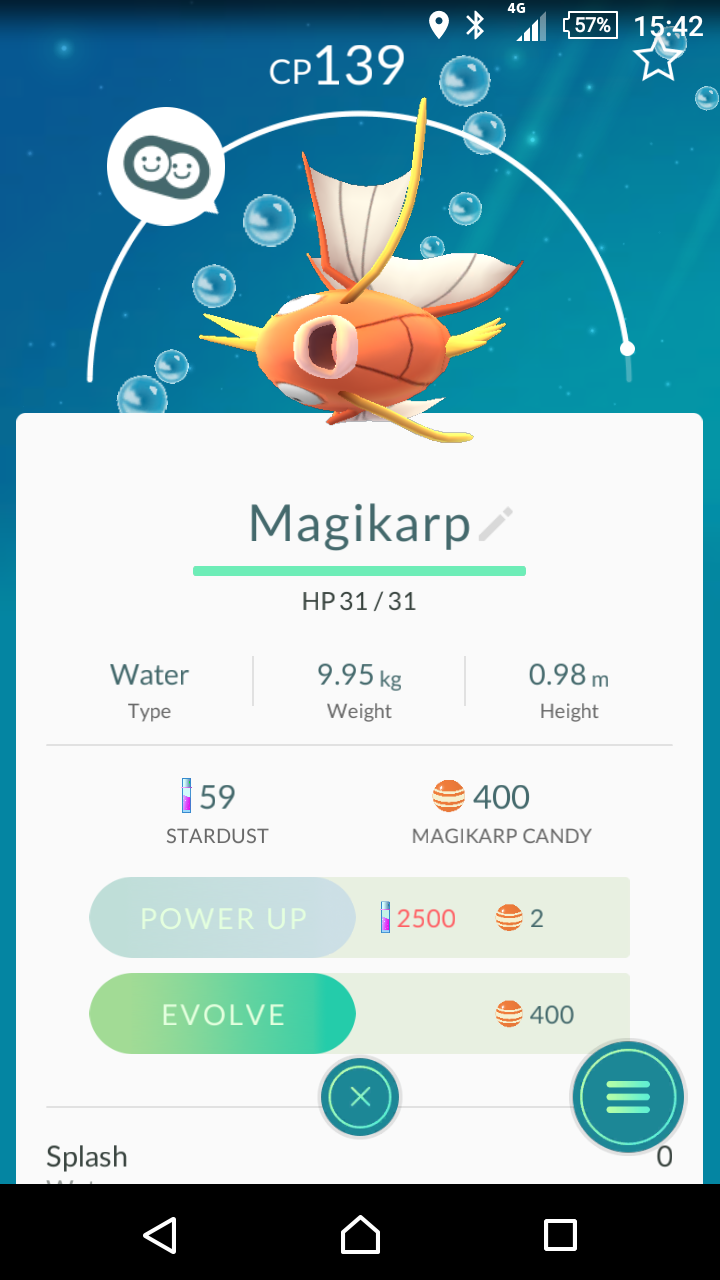
Task: Open the round options menu button
Action: [x=628, y=1097]
